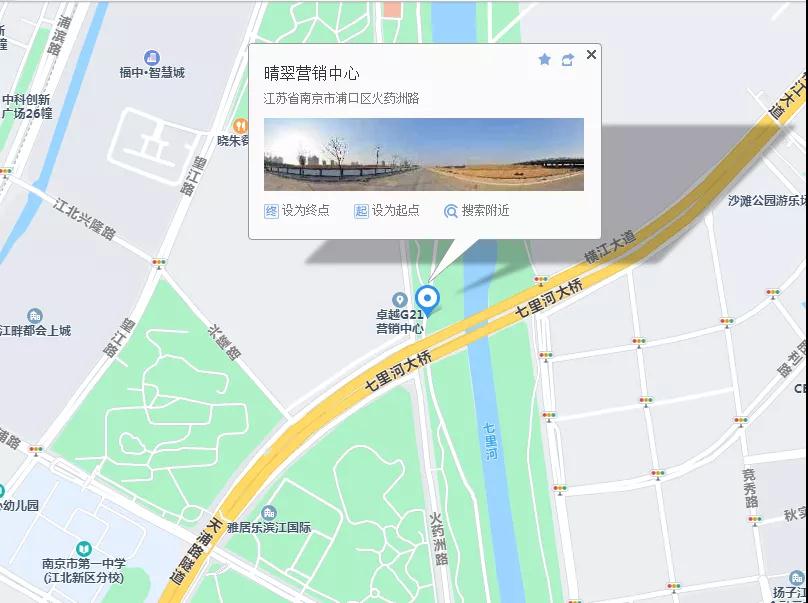Open the street view panorama thumbnail

[x=423, y=154]
